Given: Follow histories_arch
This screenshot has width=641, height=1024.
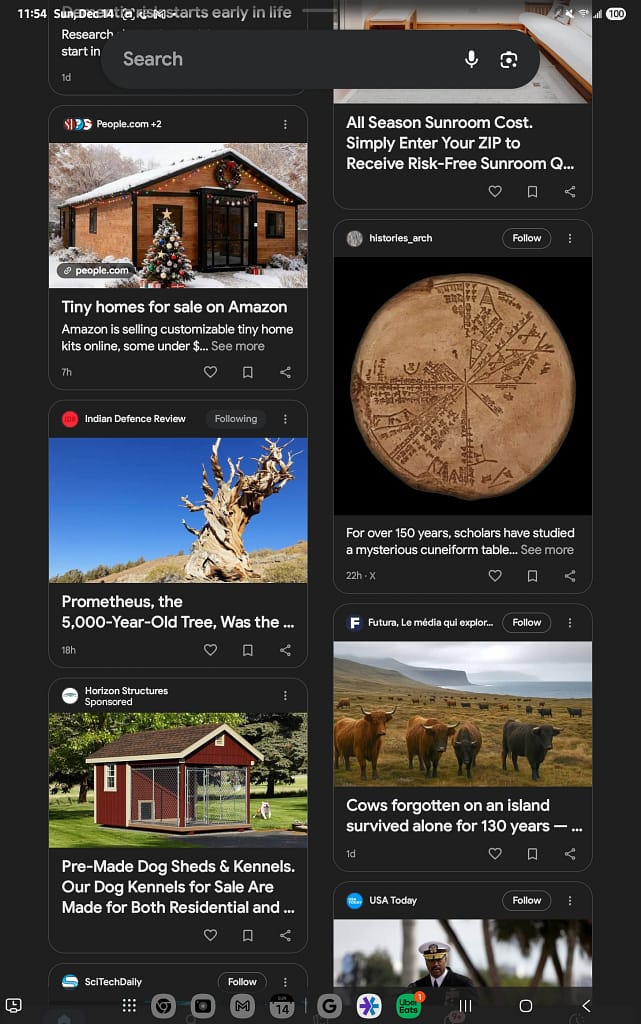Looking at the screenshot, I should coord(526,238).
